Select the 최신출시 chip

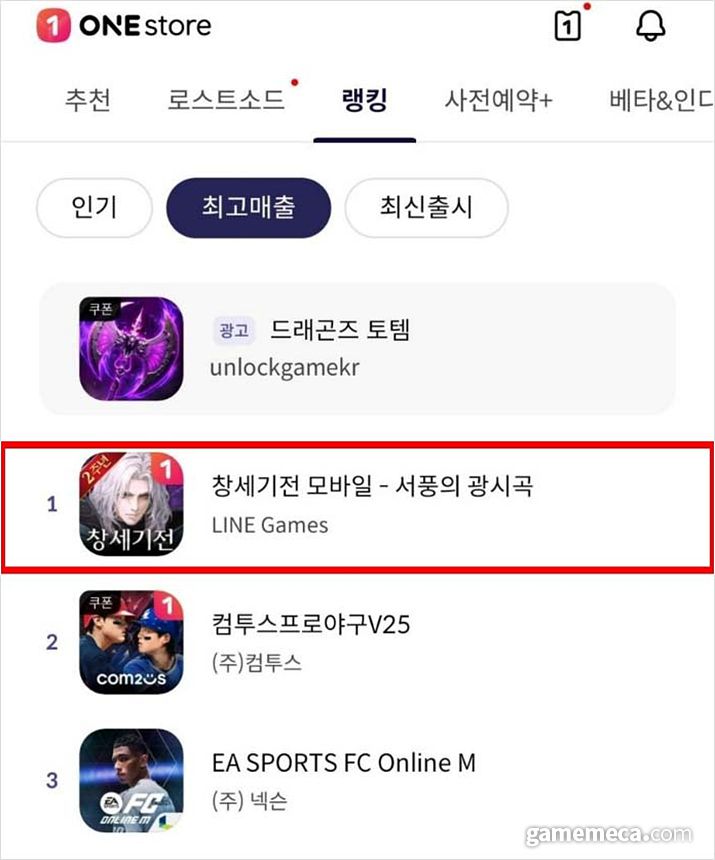pyautogui.click(x=426, y=208)
